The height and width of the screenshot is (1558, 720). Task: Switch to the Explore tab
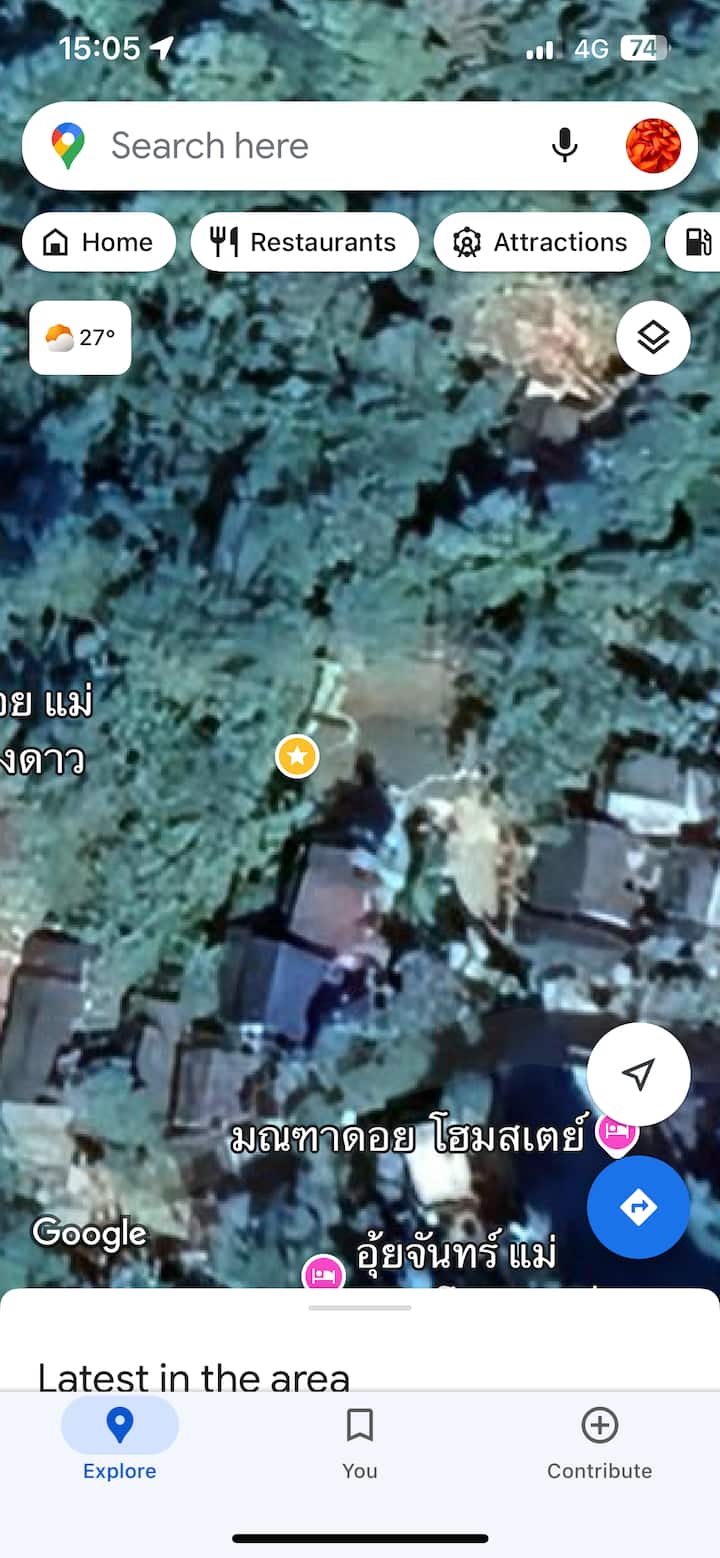(x=120, y=1440)
